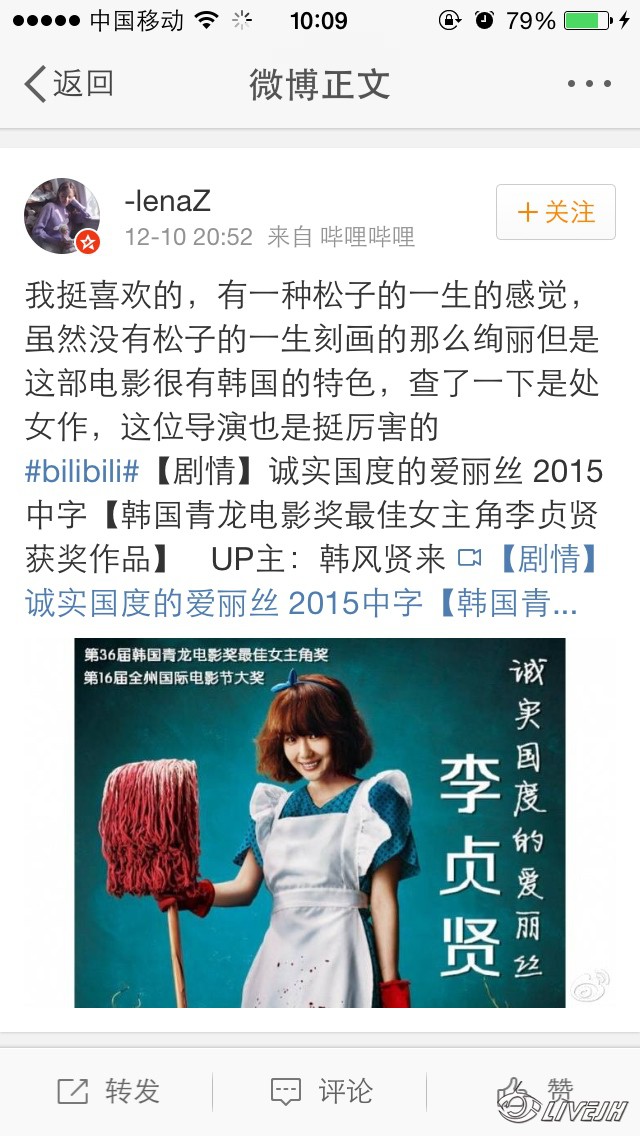The image size is (640, 1136).
Task: Open the 来自 哔哩哔哩 source link
Action: click(341, 237)
